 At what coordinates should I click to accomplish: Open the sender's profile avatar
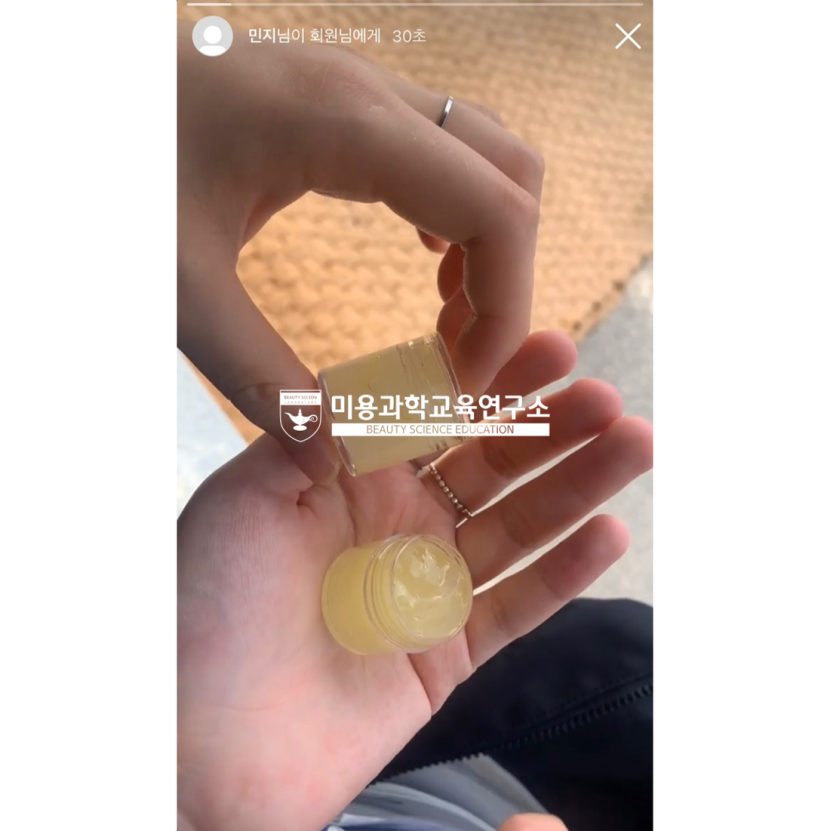pos(212,37)
